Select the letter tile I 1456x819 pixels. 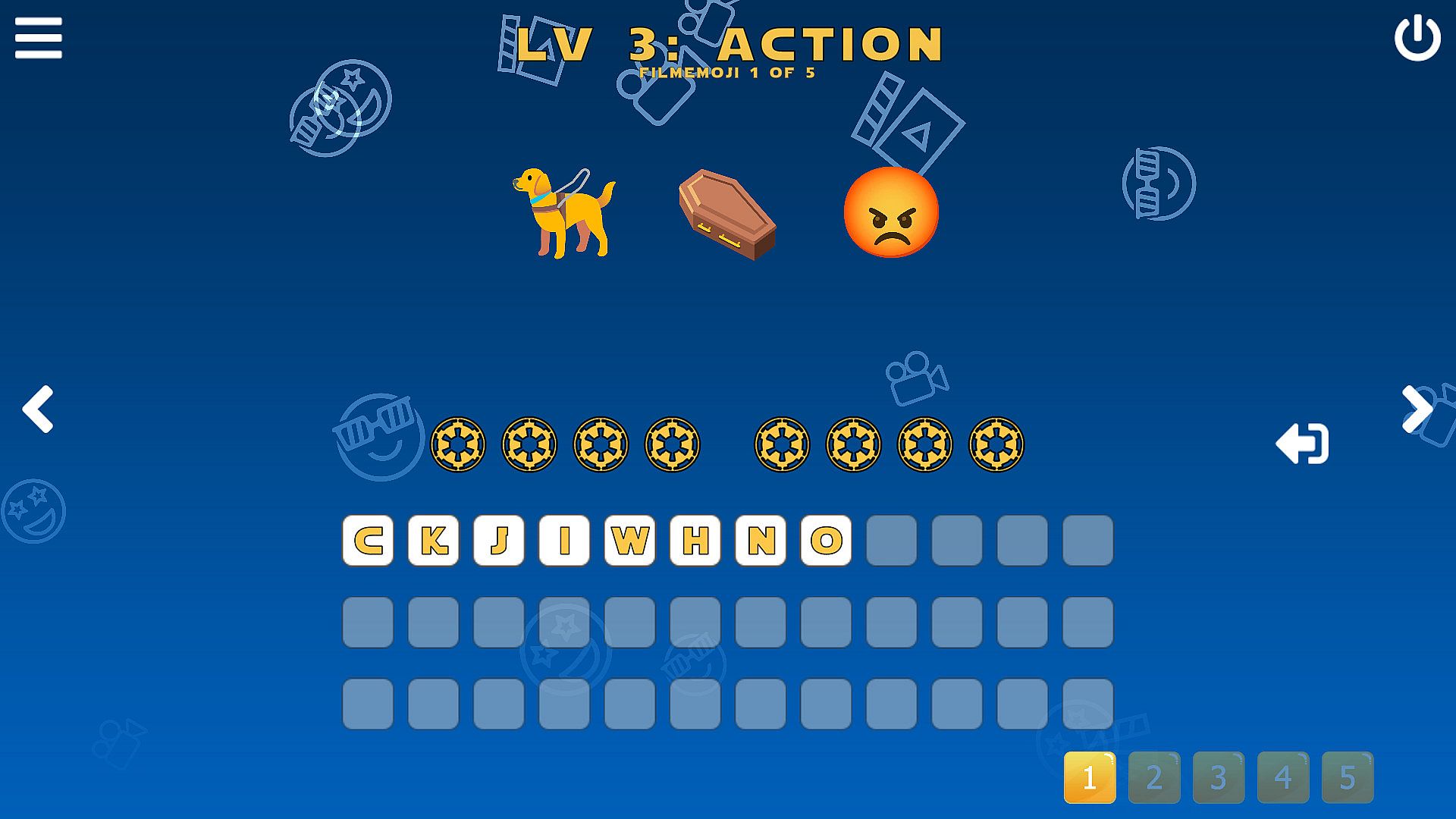[x=564, y=541]
